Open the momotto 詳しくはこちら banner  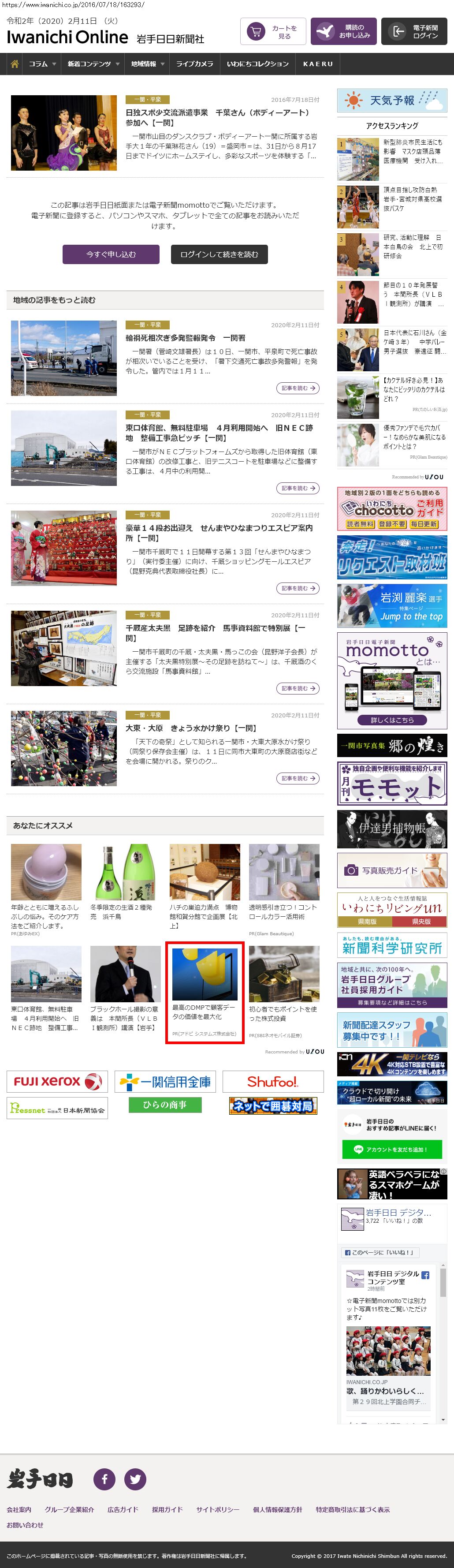pos(392,720)
